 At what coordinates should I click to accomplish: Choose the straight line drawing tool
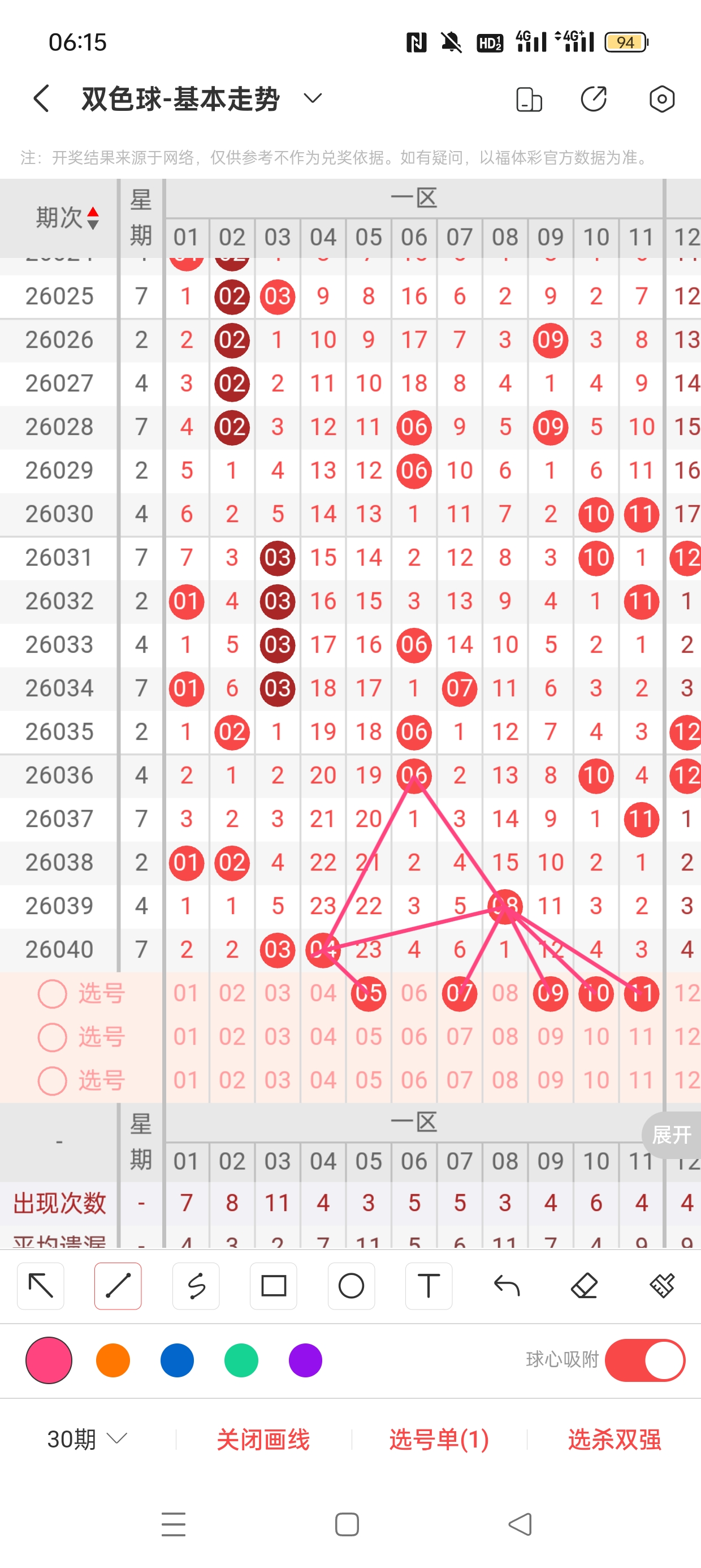coord(118,1286)
